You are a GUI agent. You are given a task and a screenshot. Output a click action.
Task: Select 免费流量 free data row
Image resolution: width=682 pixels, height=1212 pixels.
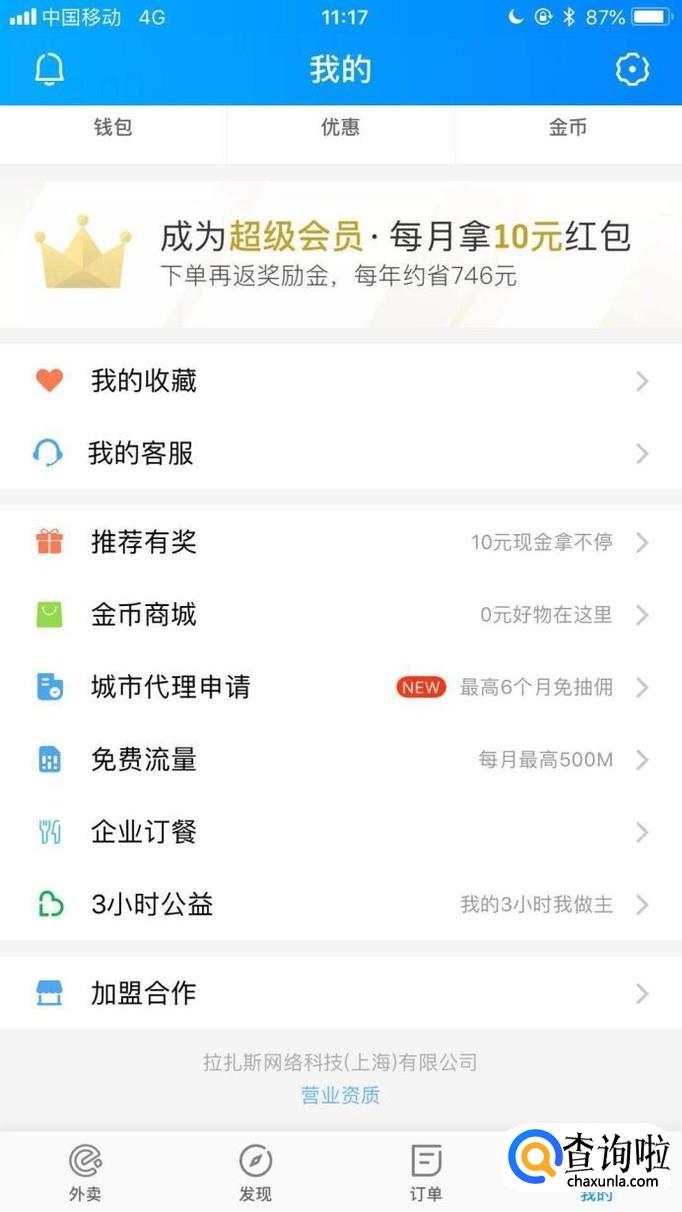(340, 760)
